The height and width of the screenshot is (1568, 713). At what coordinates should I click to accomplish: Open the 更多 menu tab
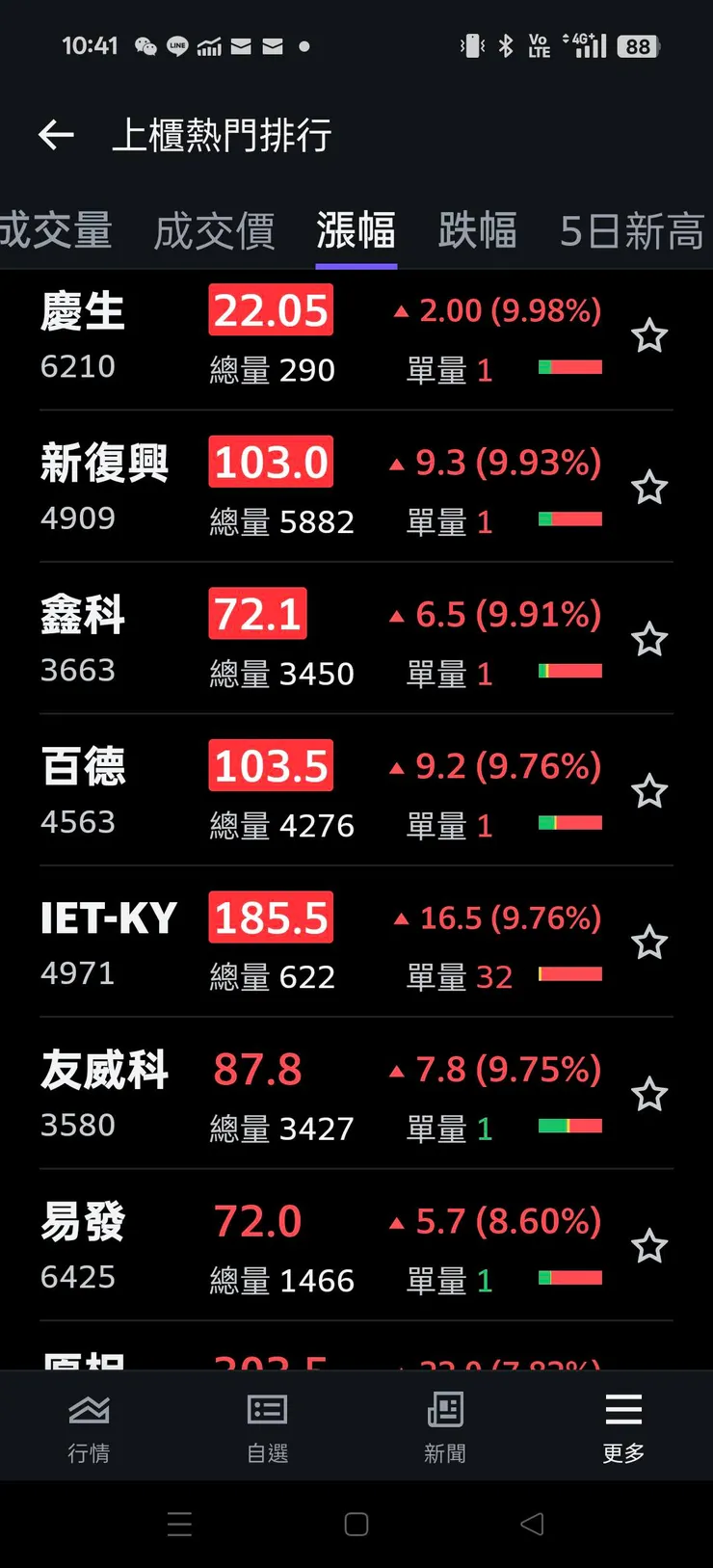pos(623,1426)
